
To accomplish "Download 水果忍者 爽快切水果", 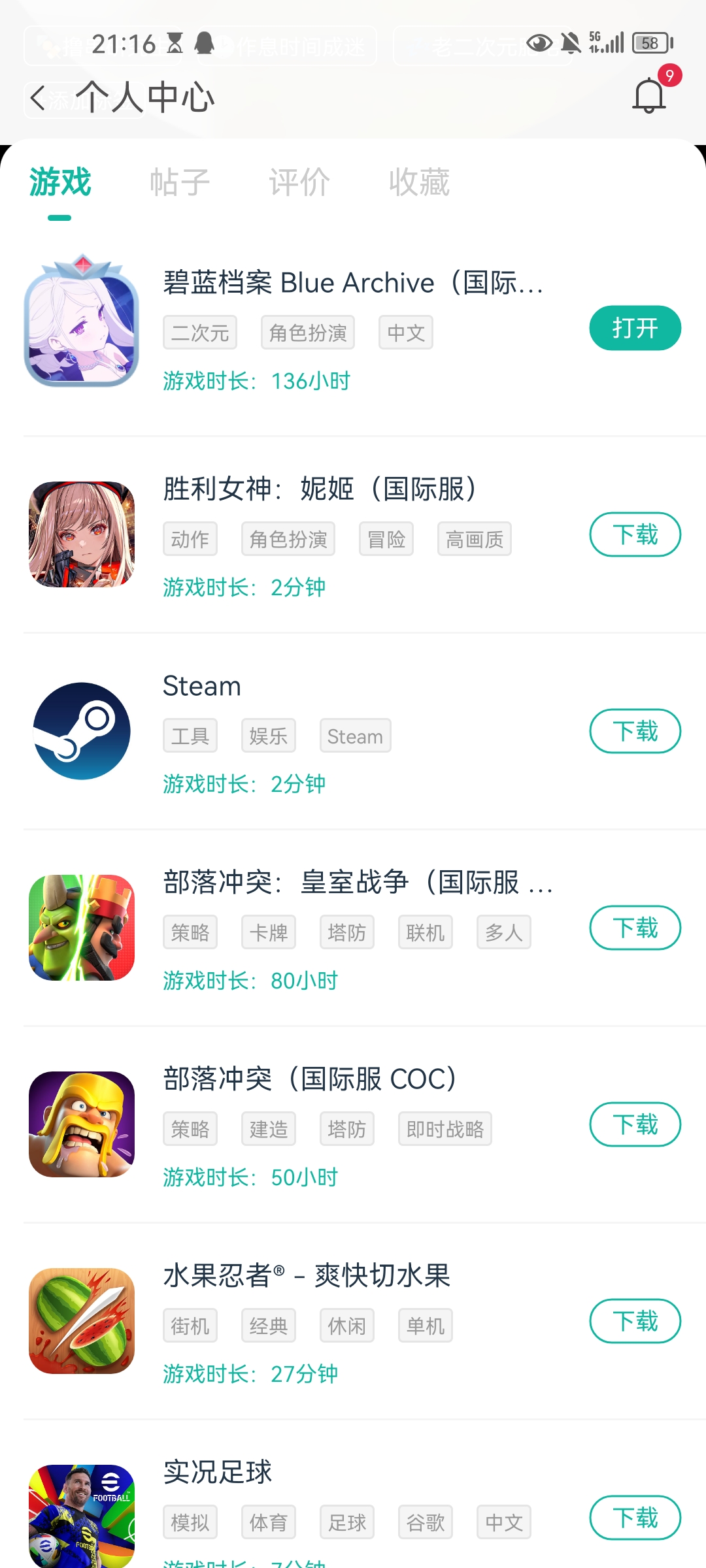I will (x=635, y=1321).
